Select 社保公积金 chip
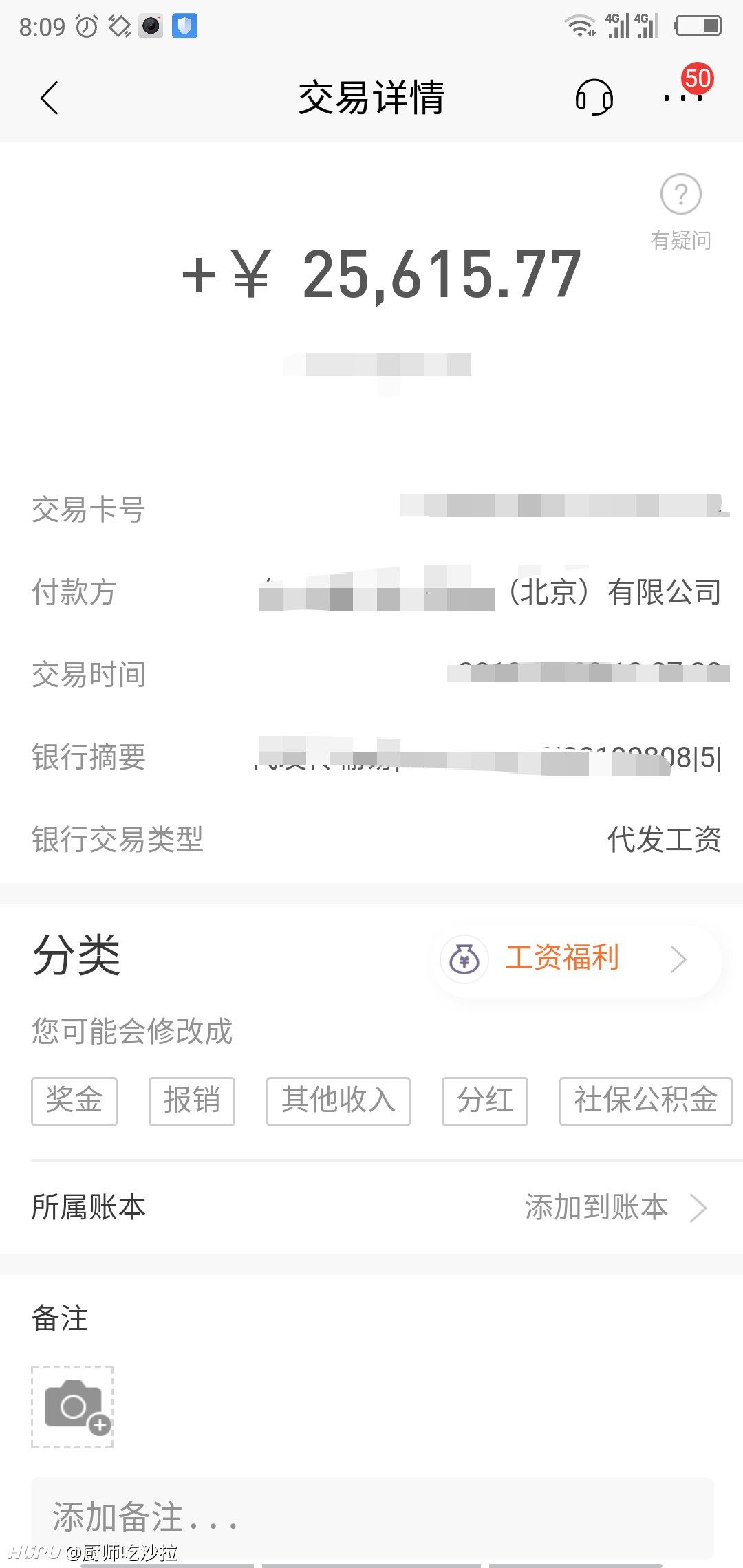The height and width of the screenshot is (1568, 743). 646,1101
